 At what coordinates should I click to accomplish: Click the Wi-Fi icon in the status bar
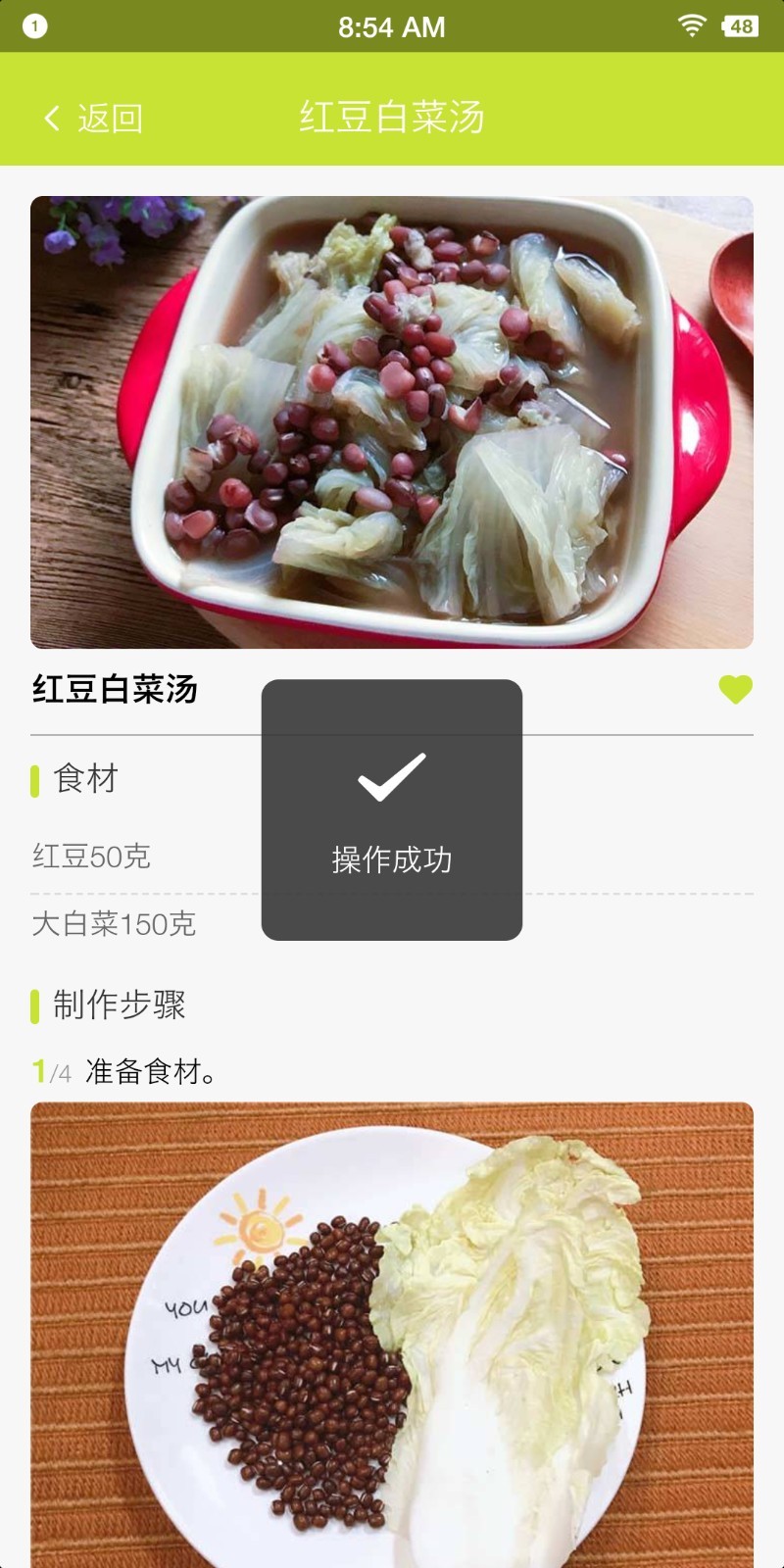tap(690, 26)
